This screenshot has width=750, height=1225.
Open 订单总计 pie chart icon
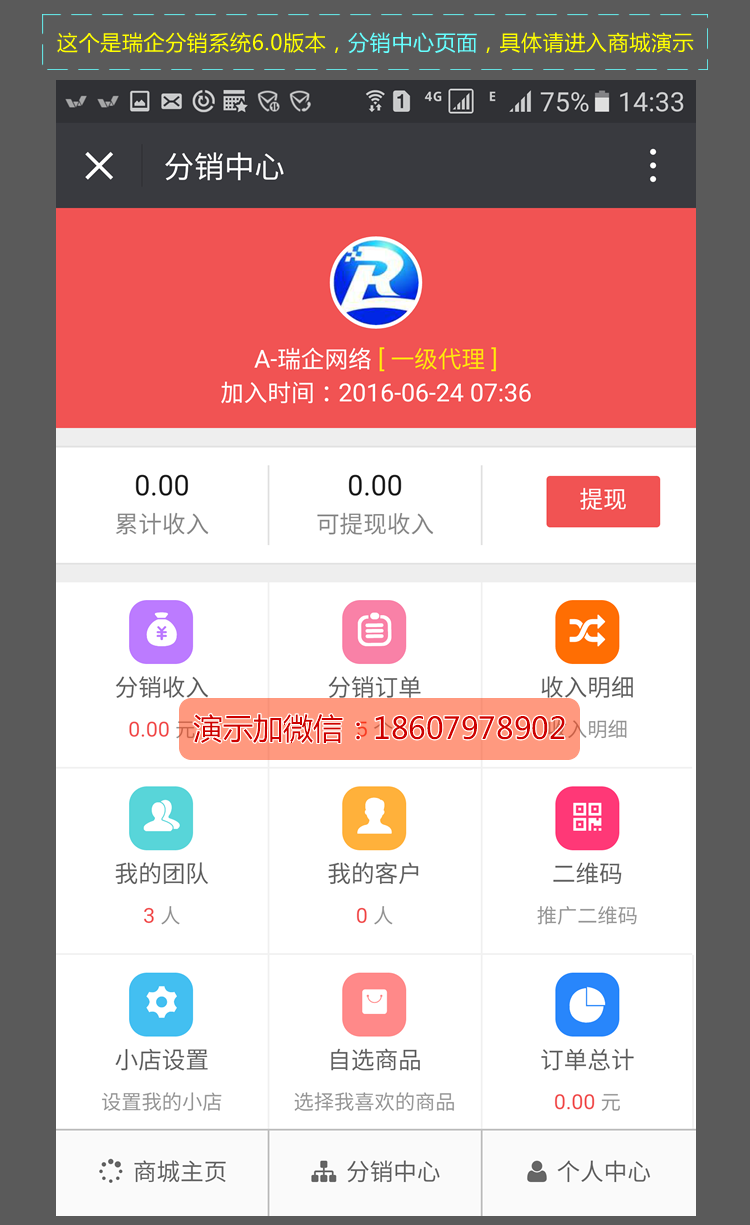587,1004
